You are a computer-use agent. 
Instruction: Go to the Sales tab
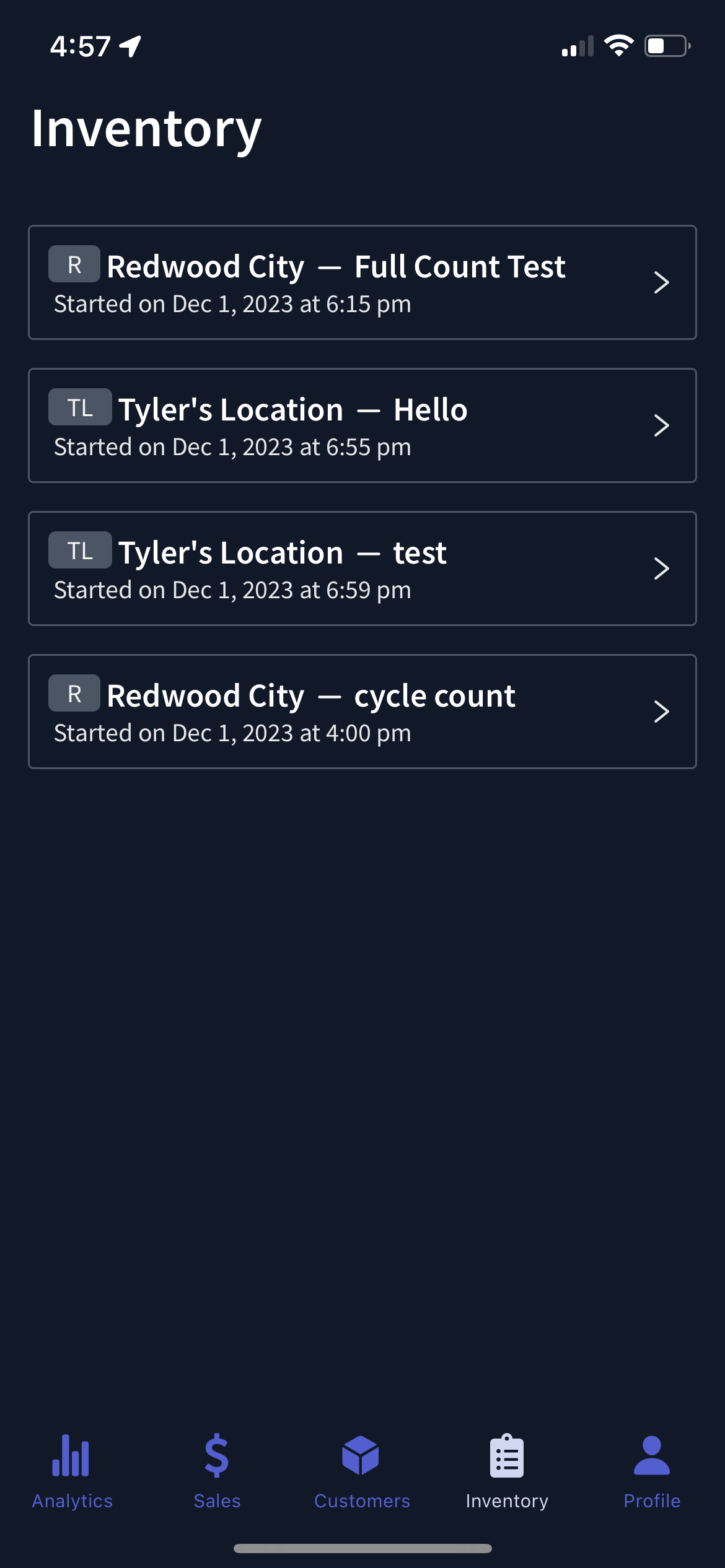[x=217, y=1471]
